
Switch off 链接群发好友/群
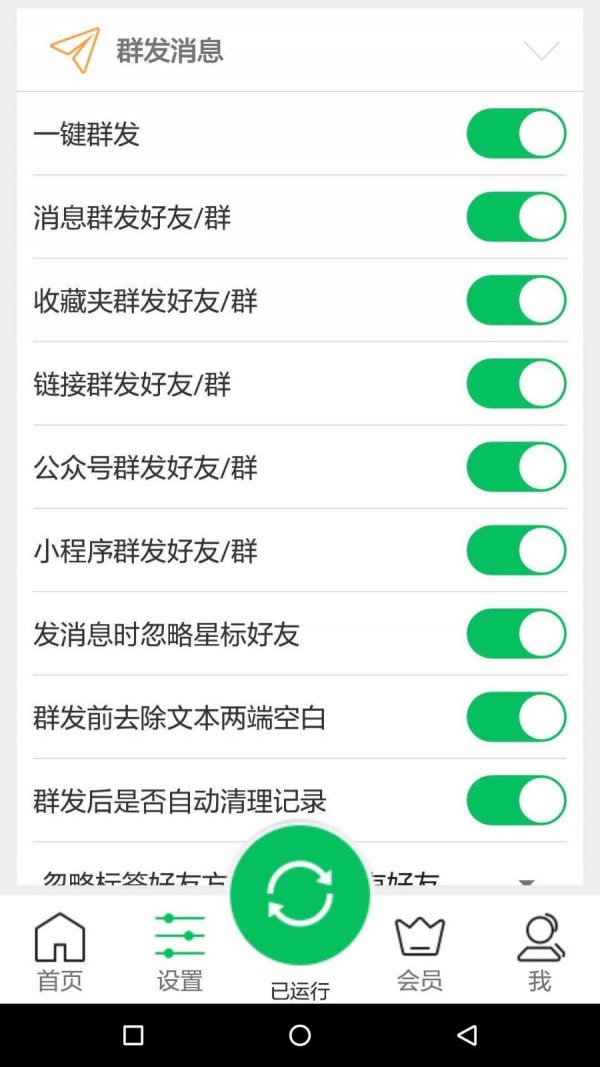pyautogui.click(x=516, y=384)
